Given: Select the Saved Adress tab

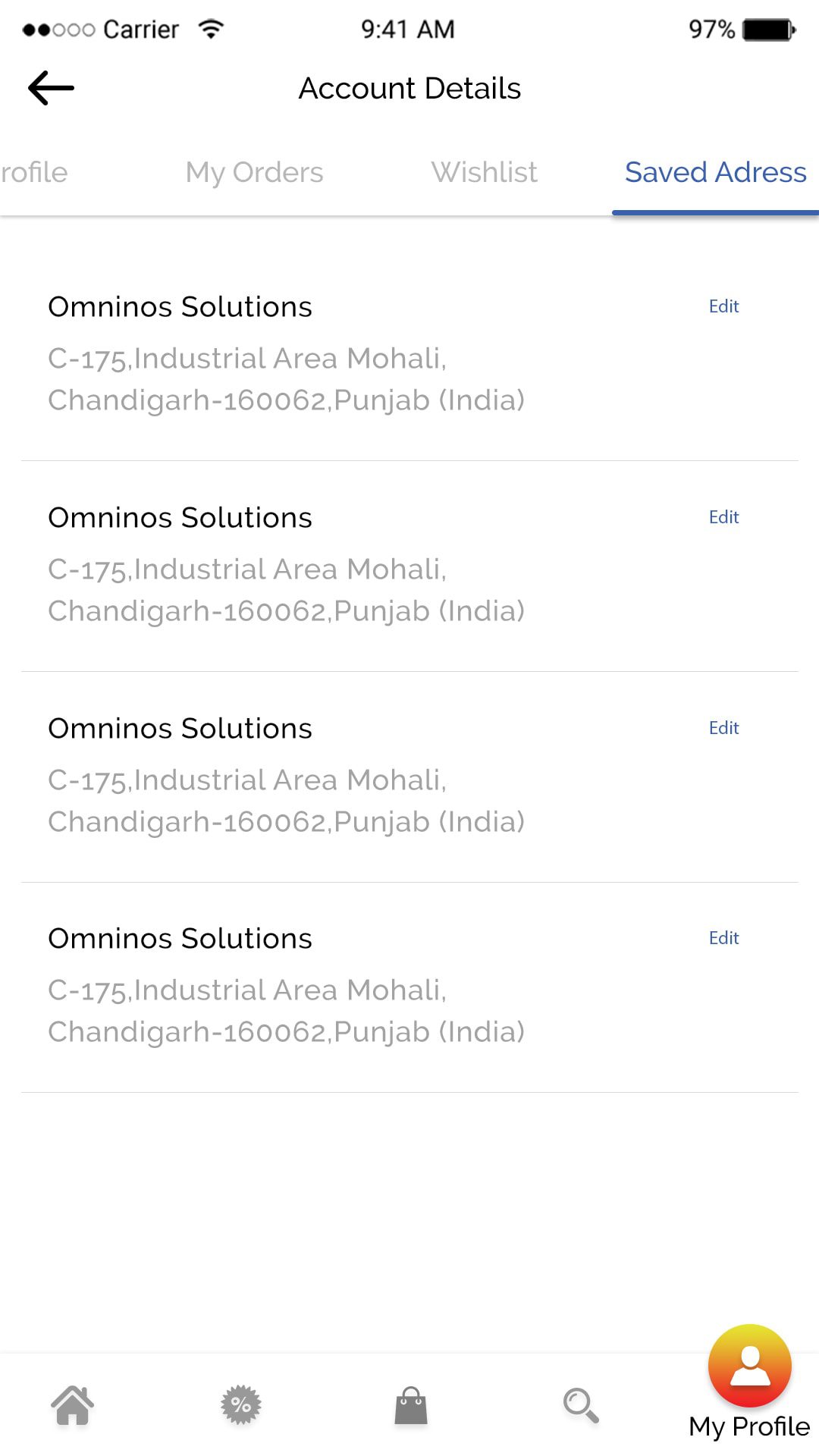Looking at the screenshot, I should tap(715, 172).
